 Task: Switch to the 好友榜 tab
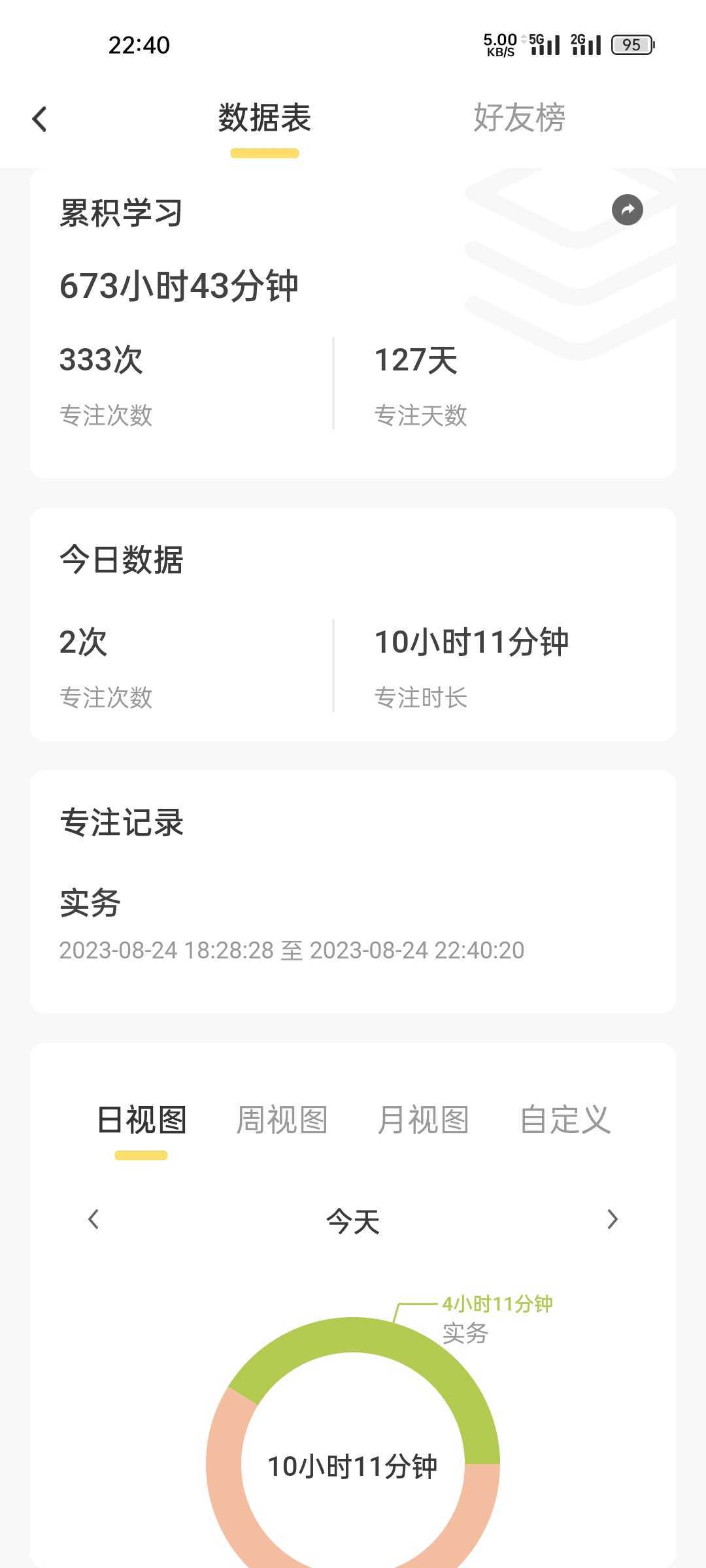[x=519, y=118]
